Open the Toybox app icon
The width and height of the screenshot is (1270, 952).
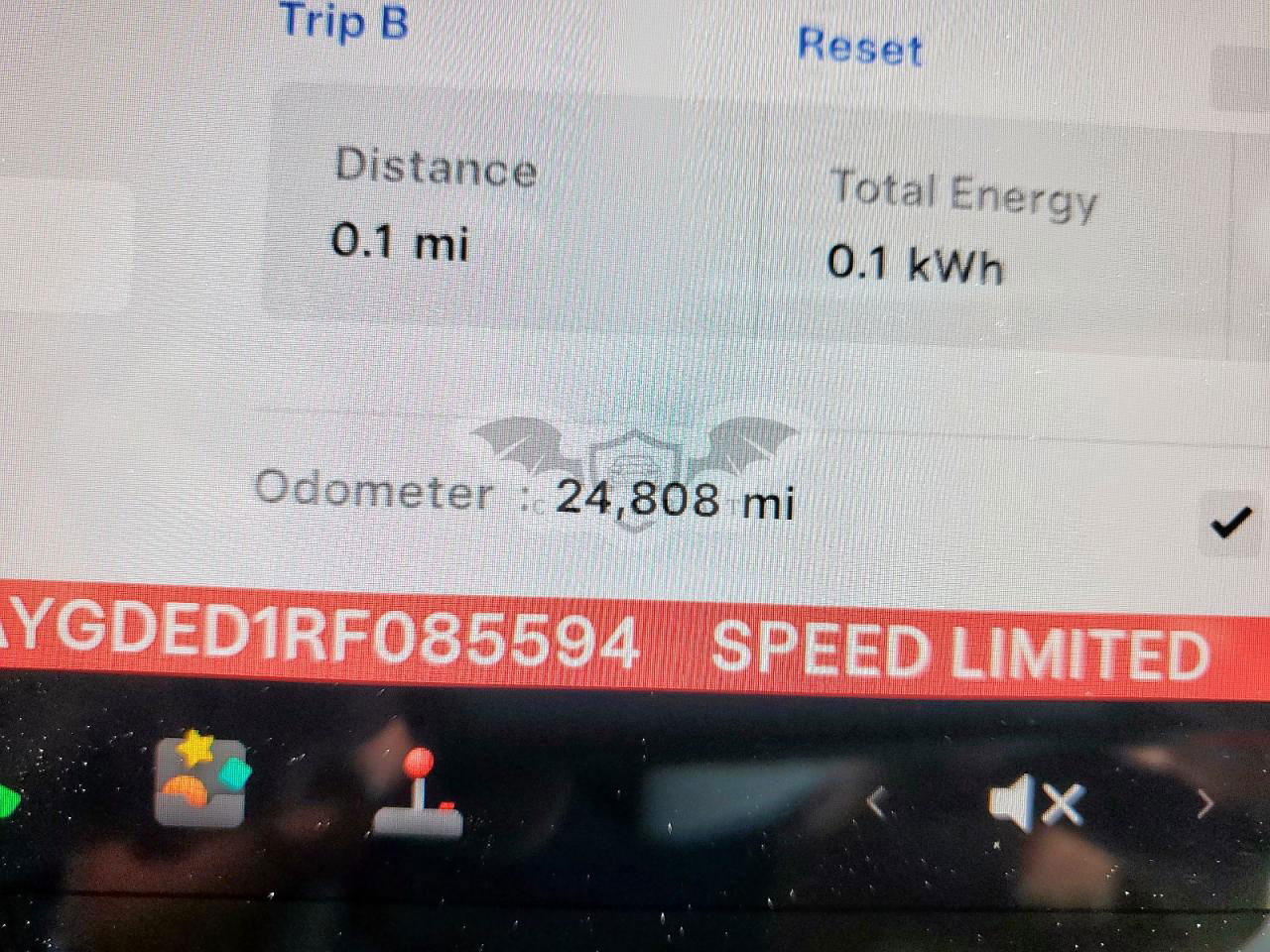click(201, 778)
